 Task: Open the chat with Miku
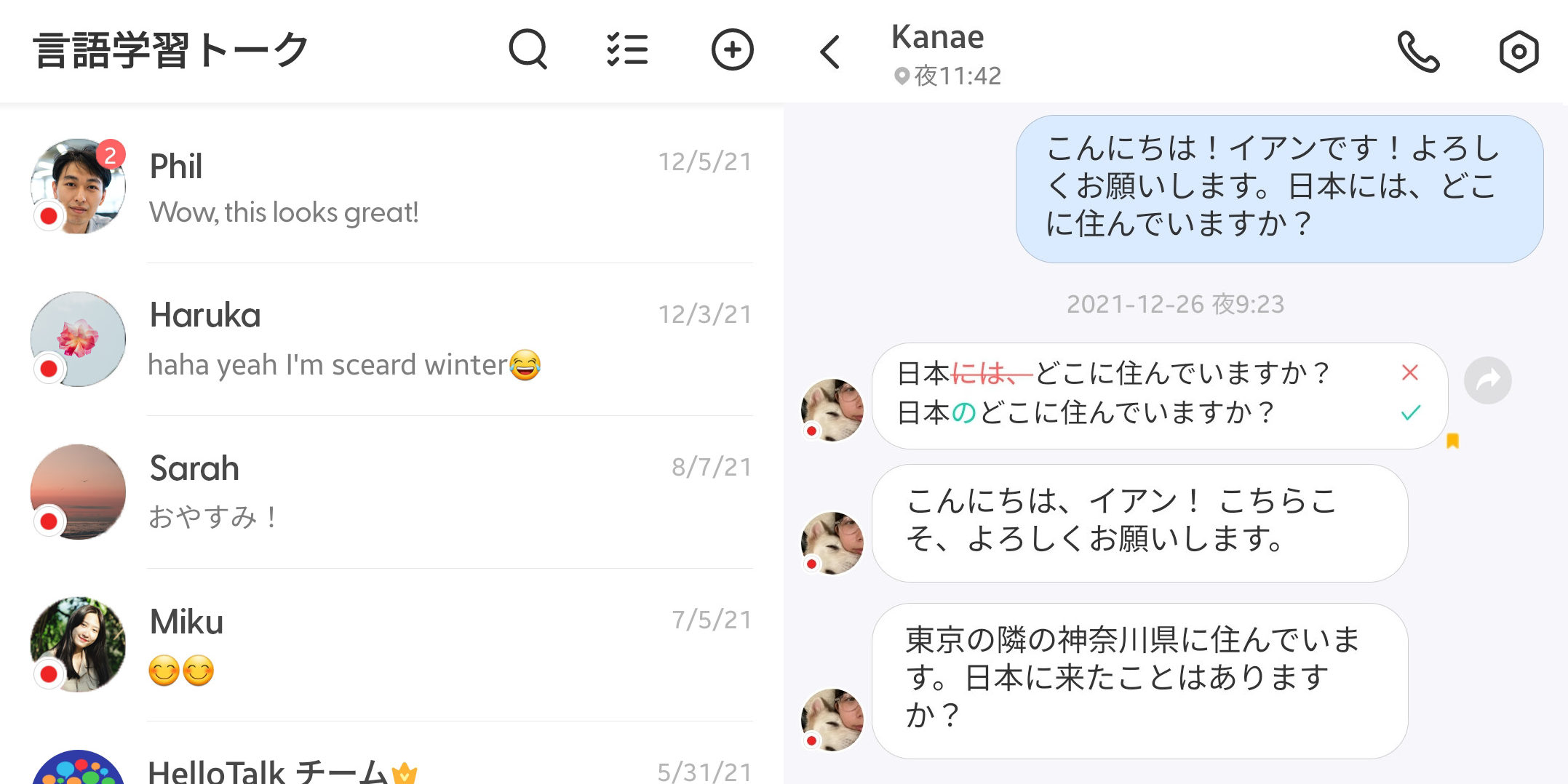[391, 645]
